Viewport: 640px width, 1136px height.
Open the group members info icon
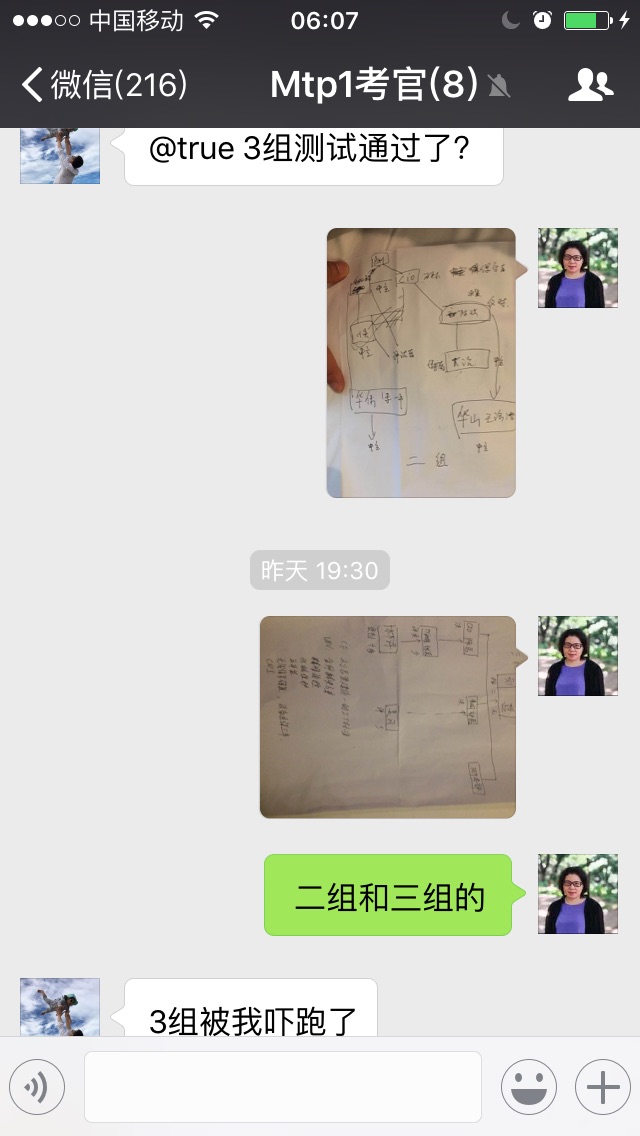coord(590,86)
